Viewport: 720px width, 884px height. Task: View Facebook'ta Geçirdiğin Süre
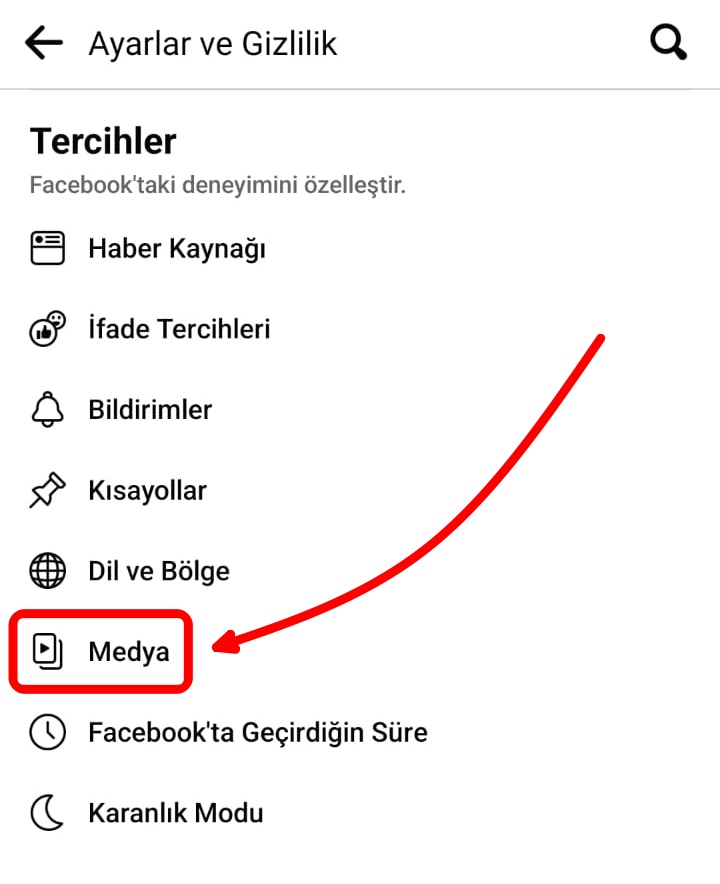[257, 733]
